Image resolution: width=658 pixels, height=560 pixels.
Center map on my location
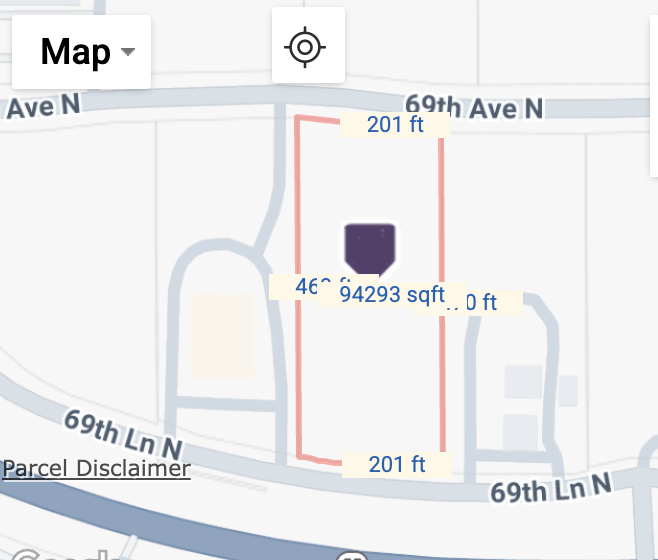[x=307, y=47]
